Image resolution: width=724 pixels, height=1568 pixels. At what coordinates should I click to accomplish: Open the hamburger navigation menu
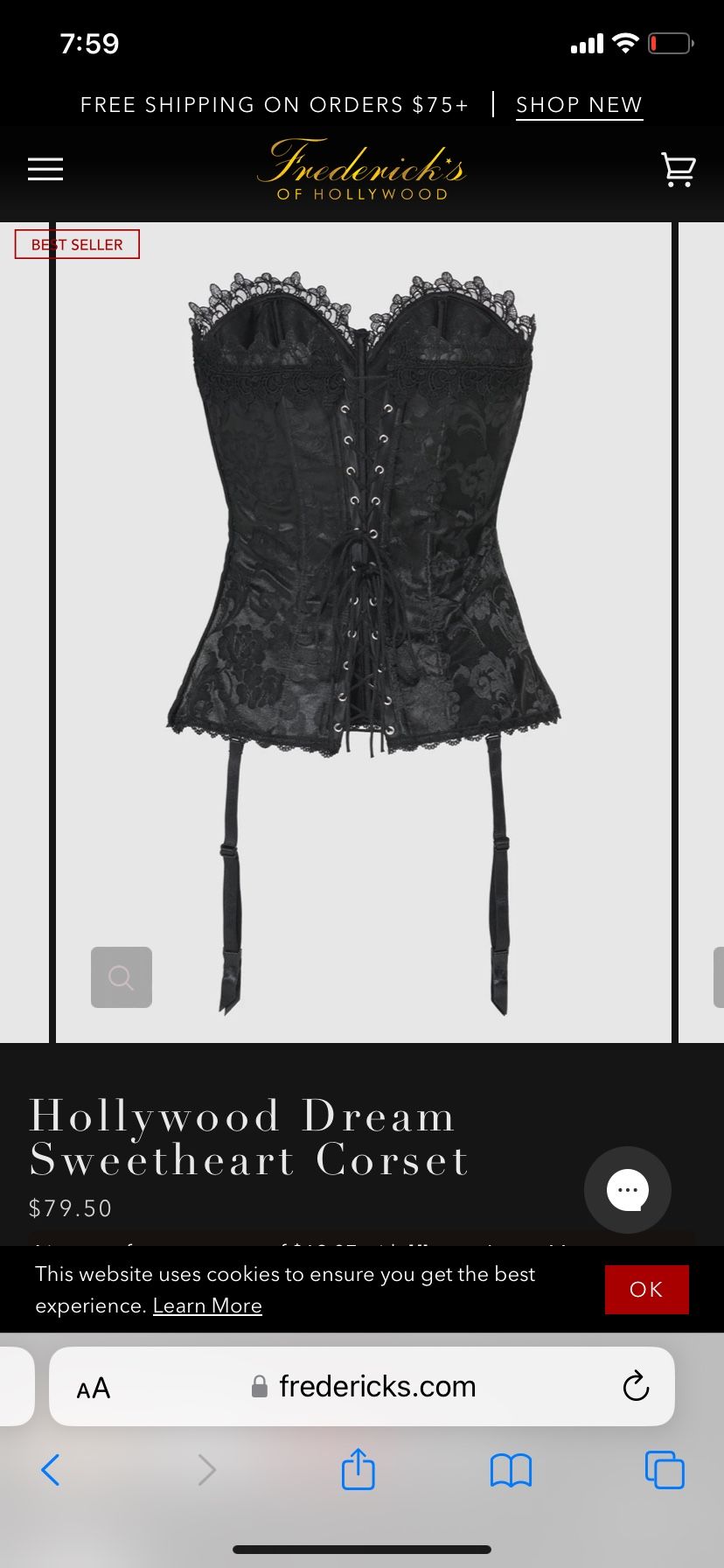point(45,170)
